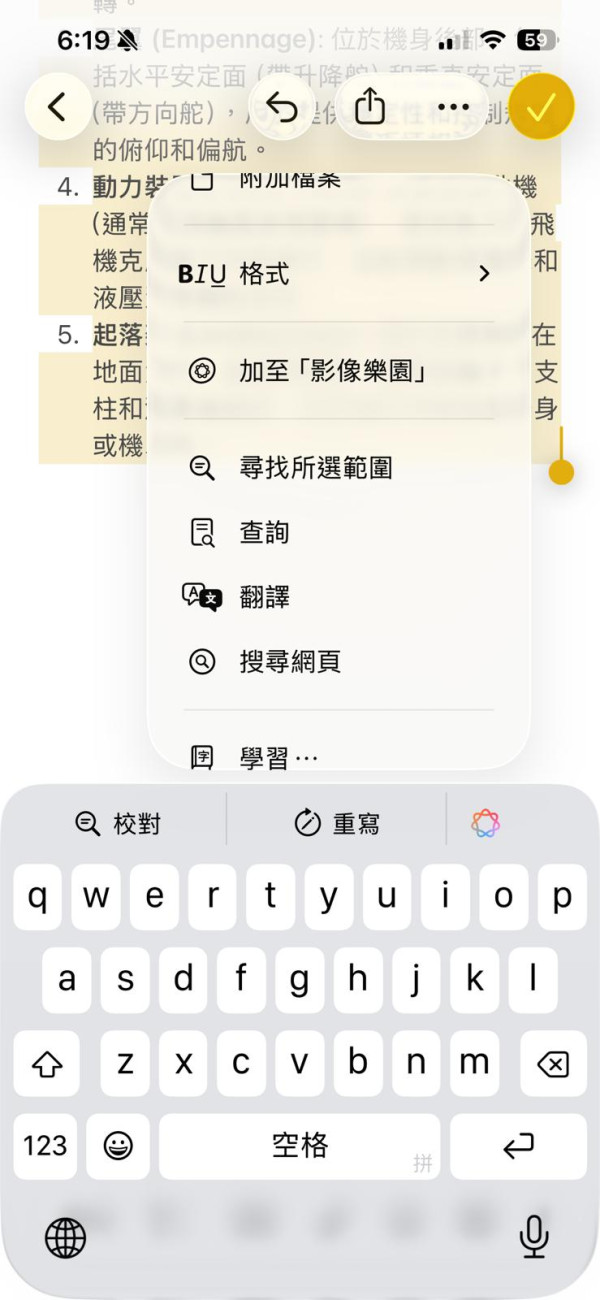
Task: Rewrite the selection with 重寫
Action: coord(336,823)
